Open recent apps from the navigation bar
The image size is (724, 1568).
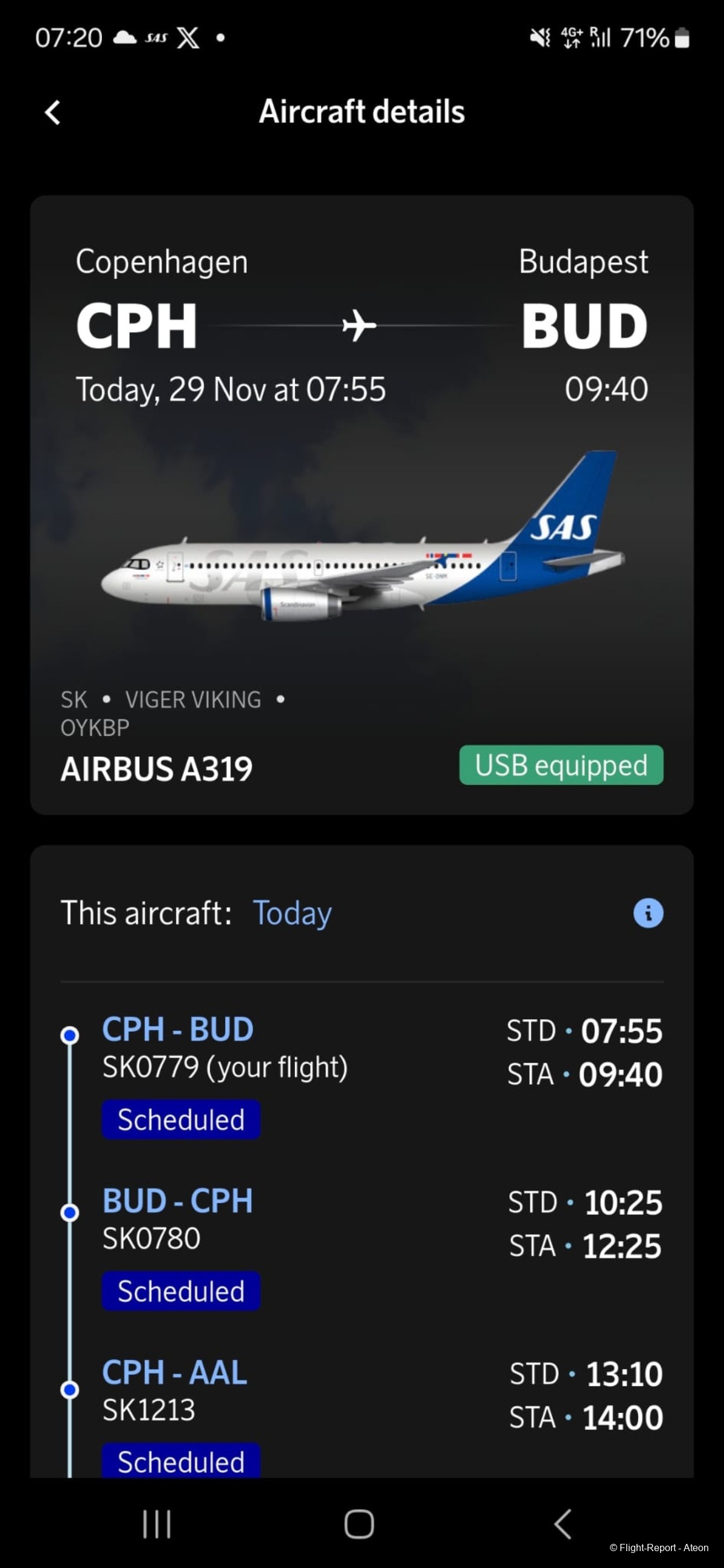pos(156,1524)
